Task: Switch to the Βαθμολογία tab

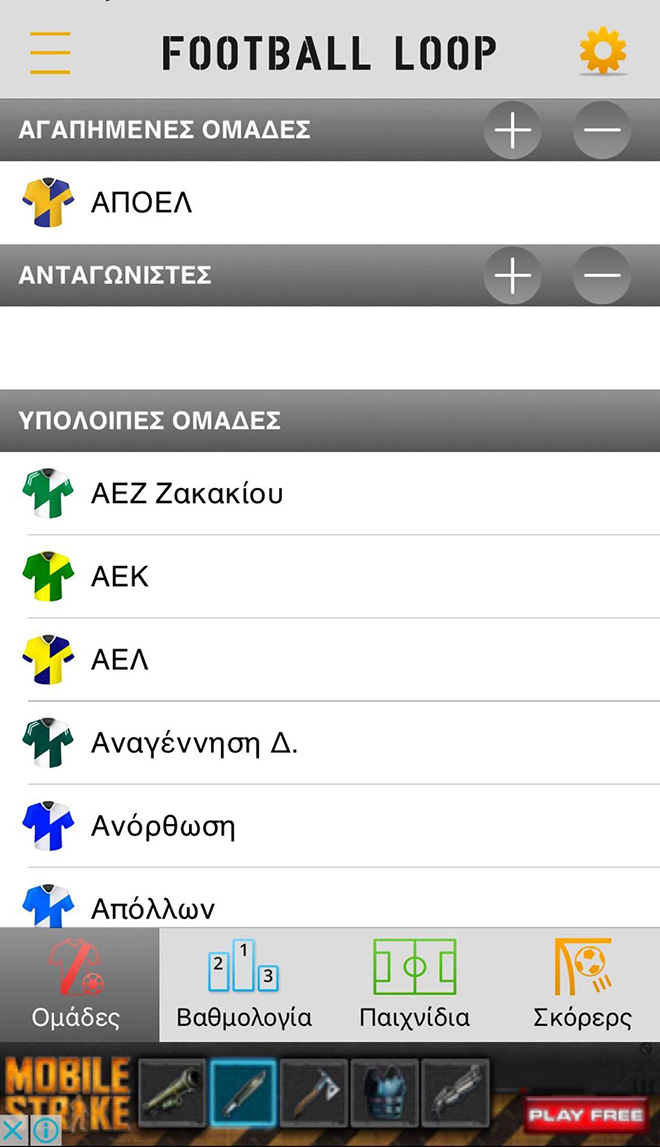Action: click(x=244, y=985)
